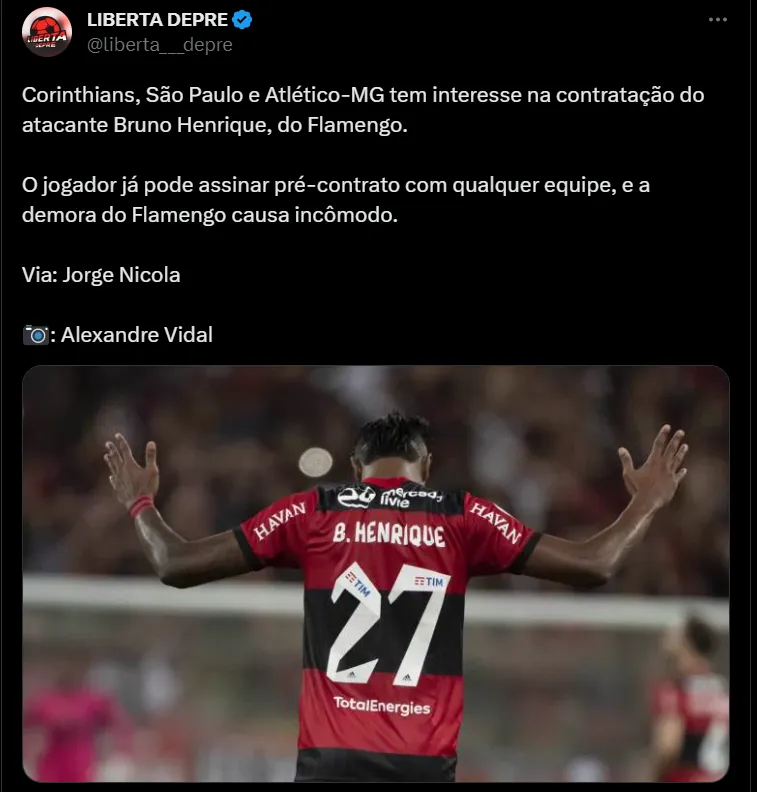Open the @liberta__depre handle link
The width and height of the screenshot is (757, 792).
coord(160,45)
